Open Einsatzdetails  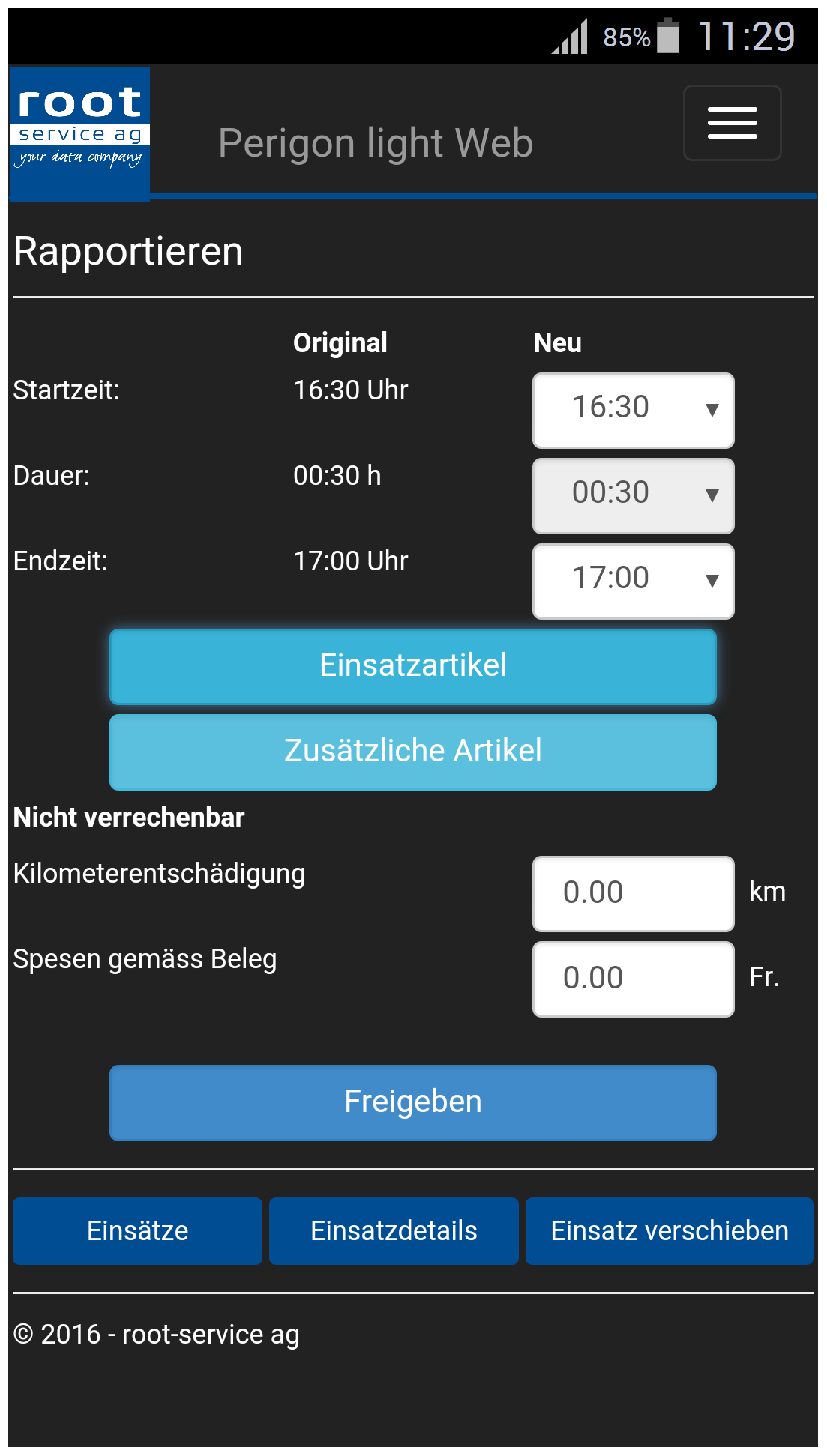(x=394, y=1231)
